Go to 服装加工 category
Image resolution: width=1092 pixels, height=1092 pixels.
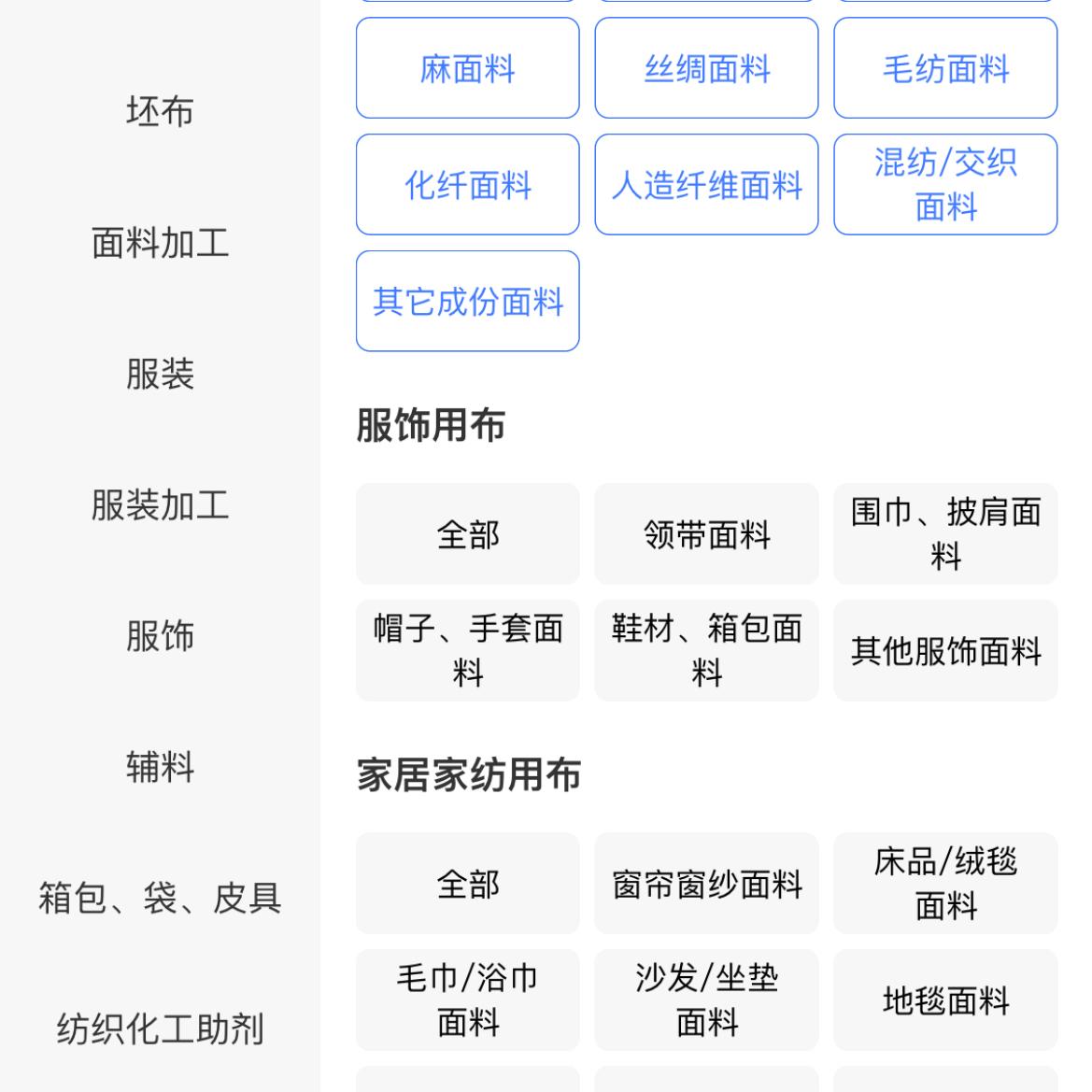[160, 504]
